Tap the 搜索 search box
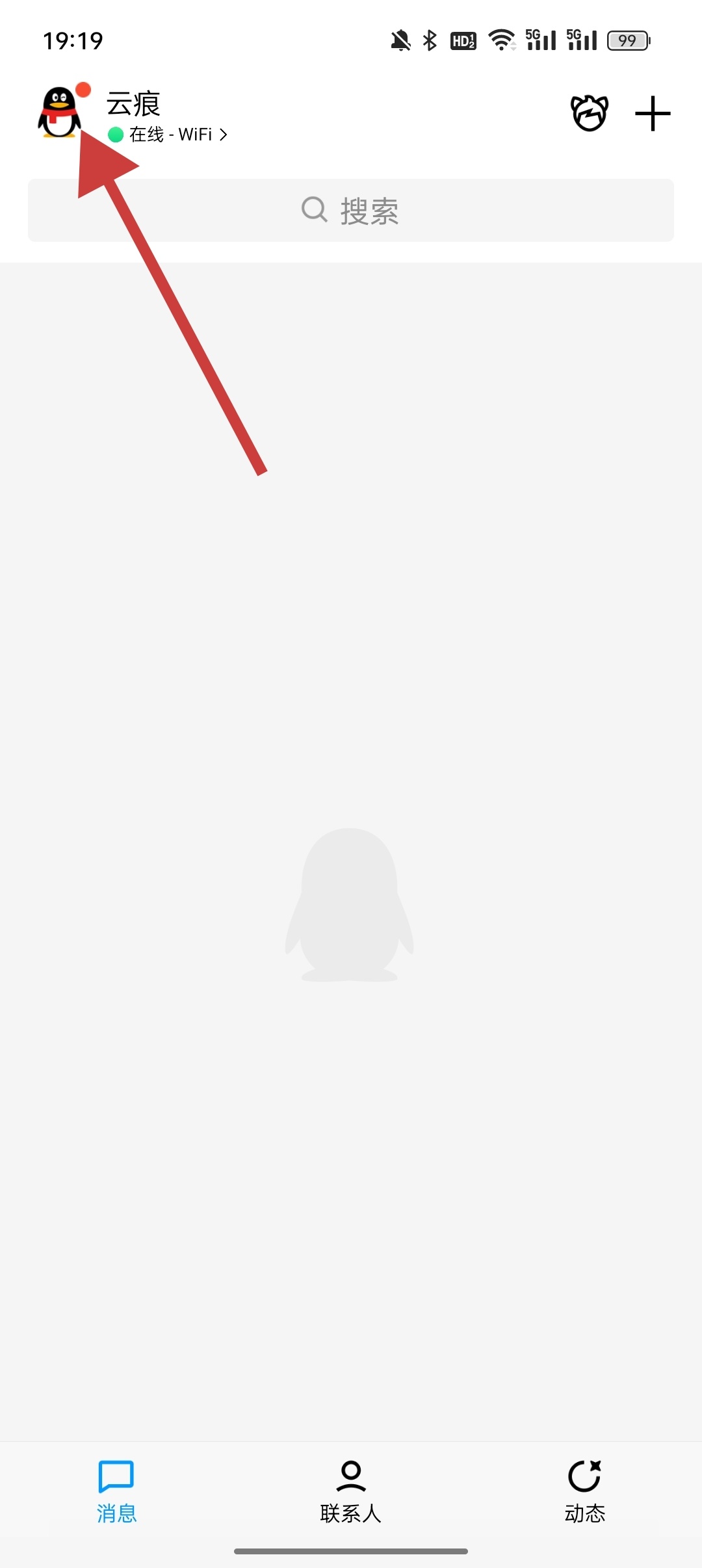Image resolution: width=702 pixels, height=1568 pixels. pos(351,211)
